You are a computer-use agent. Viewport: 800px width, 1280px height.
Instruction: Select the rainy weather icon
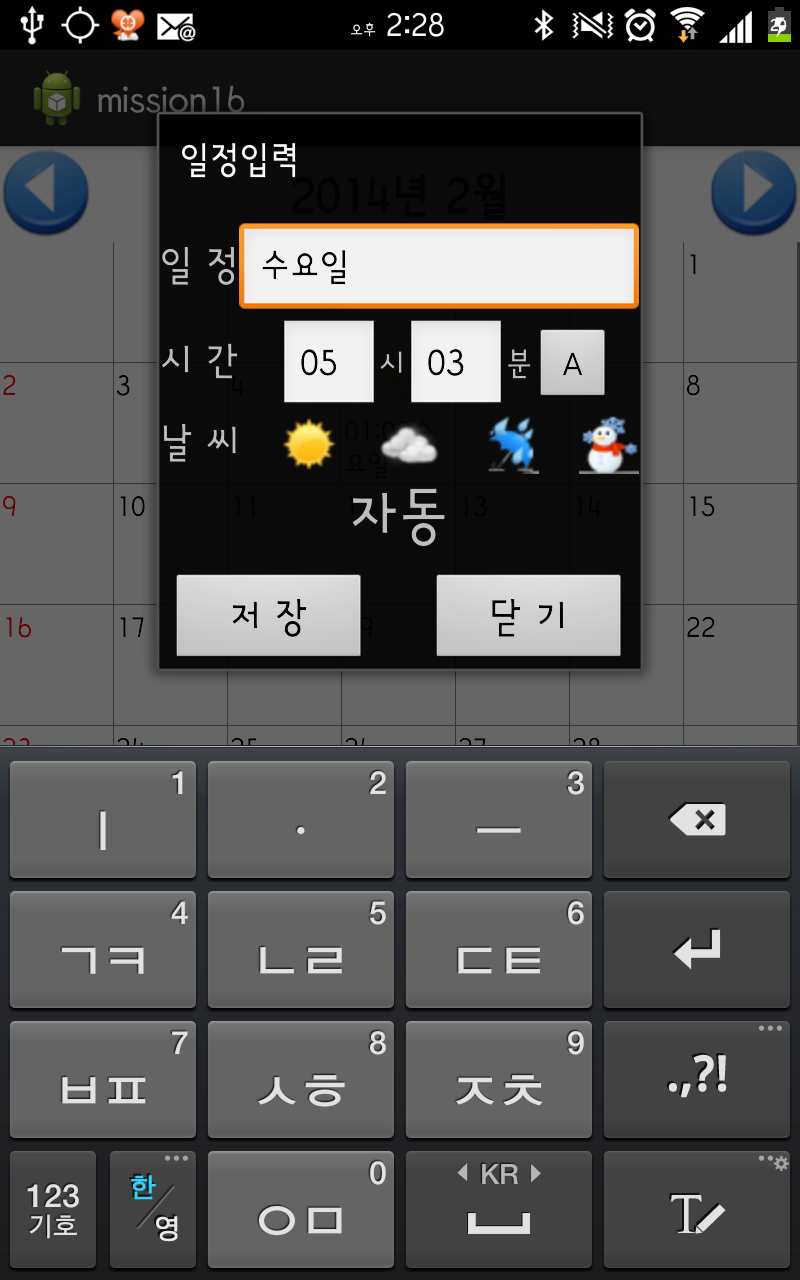513,445
